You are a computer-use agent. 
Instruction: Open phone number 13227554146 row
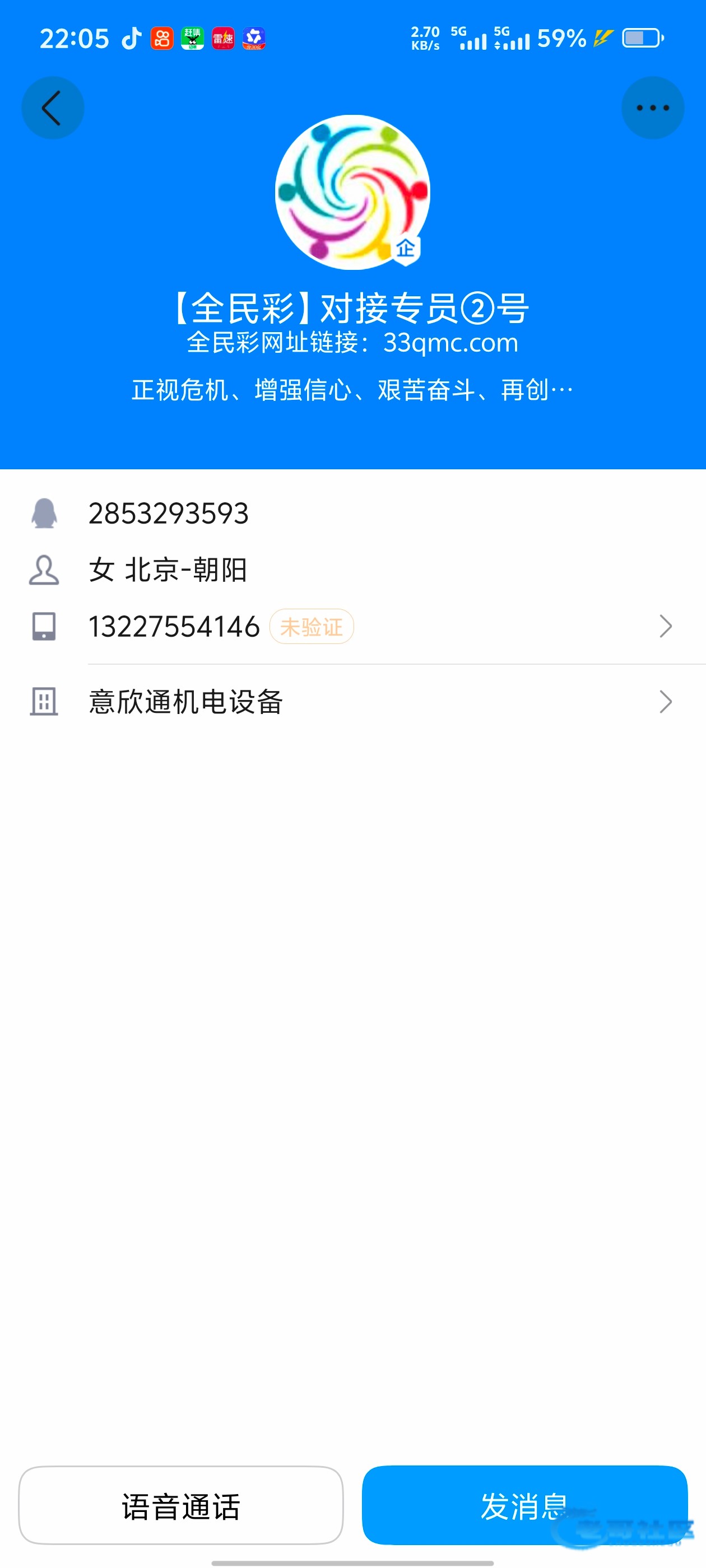(352, 626)
